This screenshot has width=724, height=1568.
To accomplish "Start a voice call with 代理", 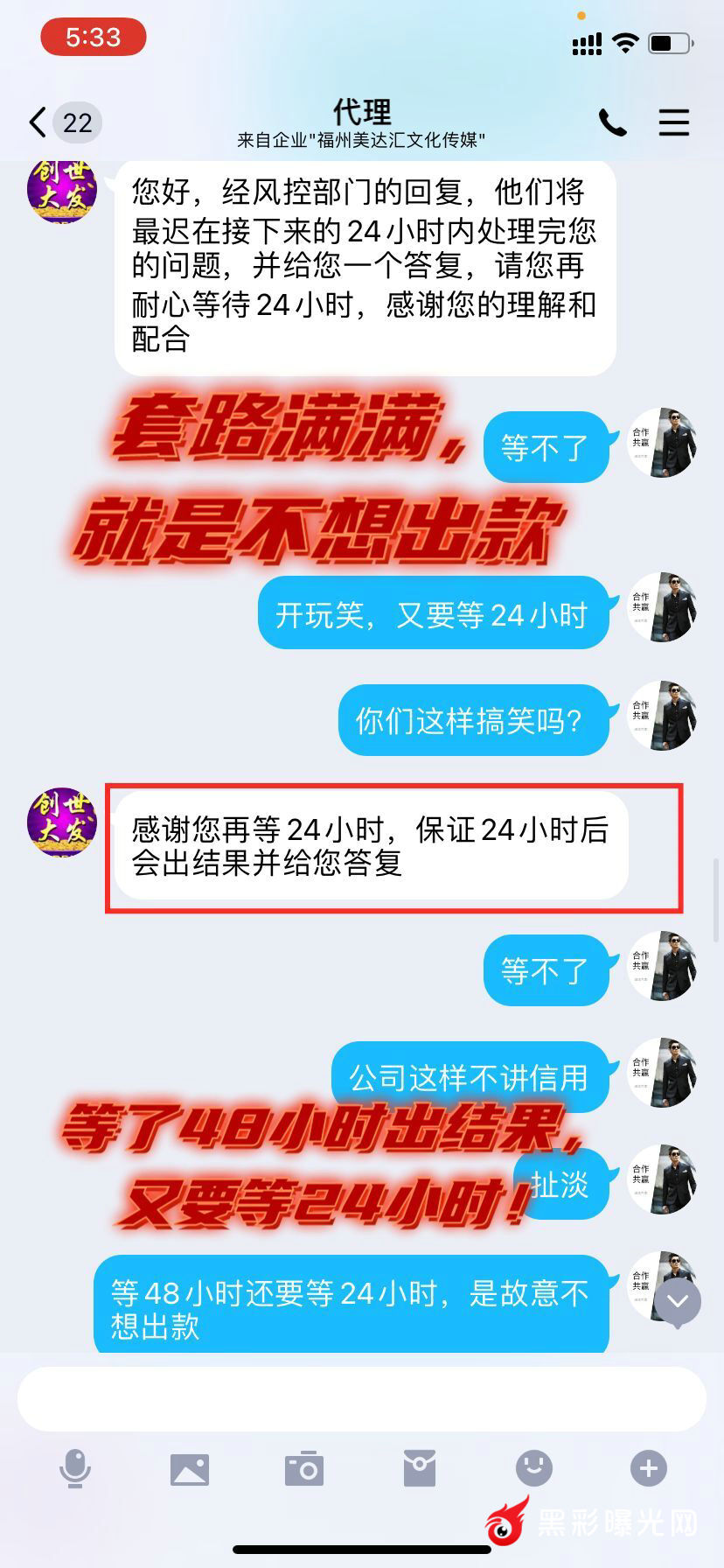I will pos(612,122).
